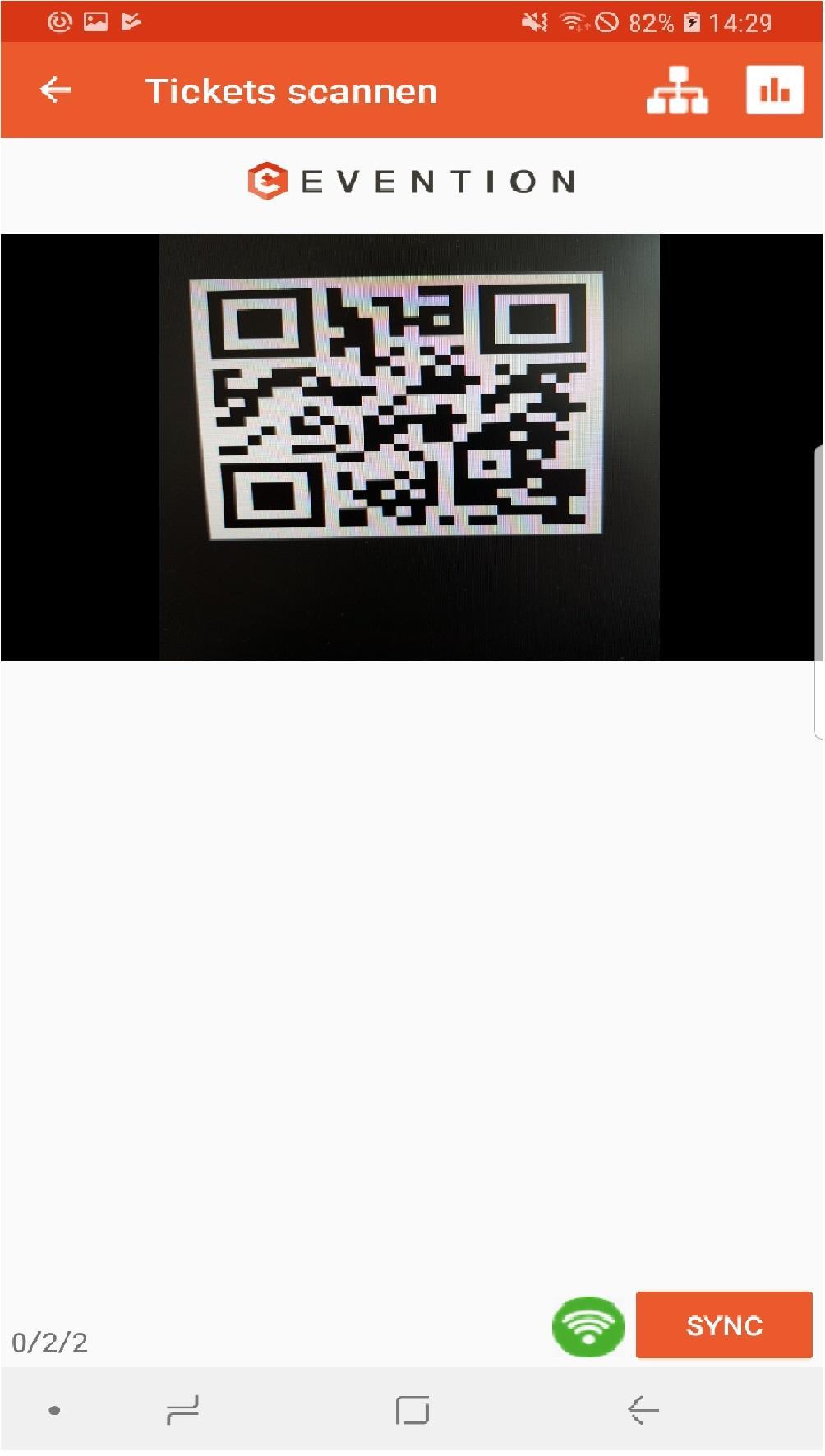Open recent apps from navigation bar
Viewport: 825px width, 1456px height.
(182, 1410)
